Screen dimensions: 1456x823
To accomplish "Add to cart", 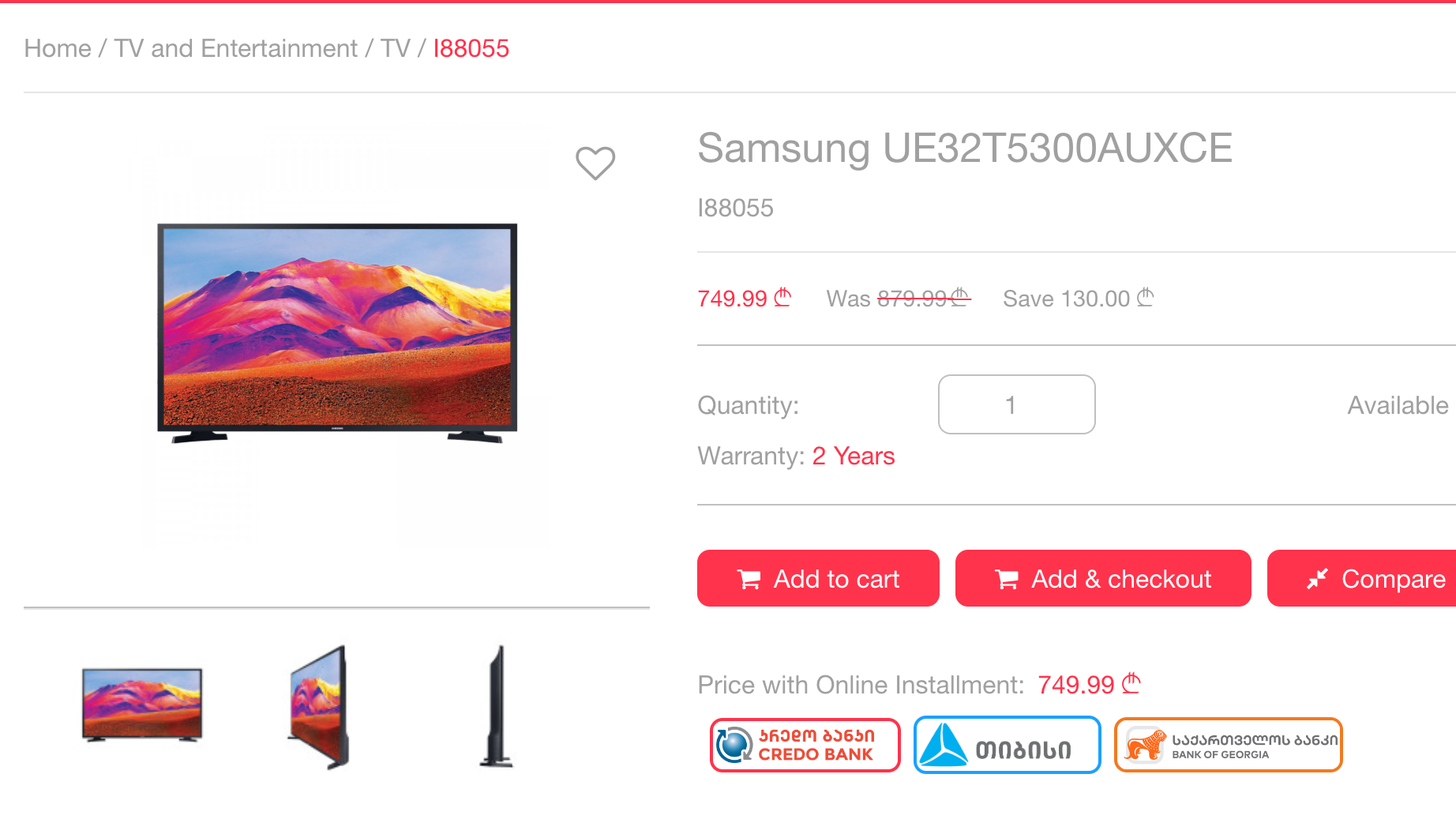I will tap(817, 578).
